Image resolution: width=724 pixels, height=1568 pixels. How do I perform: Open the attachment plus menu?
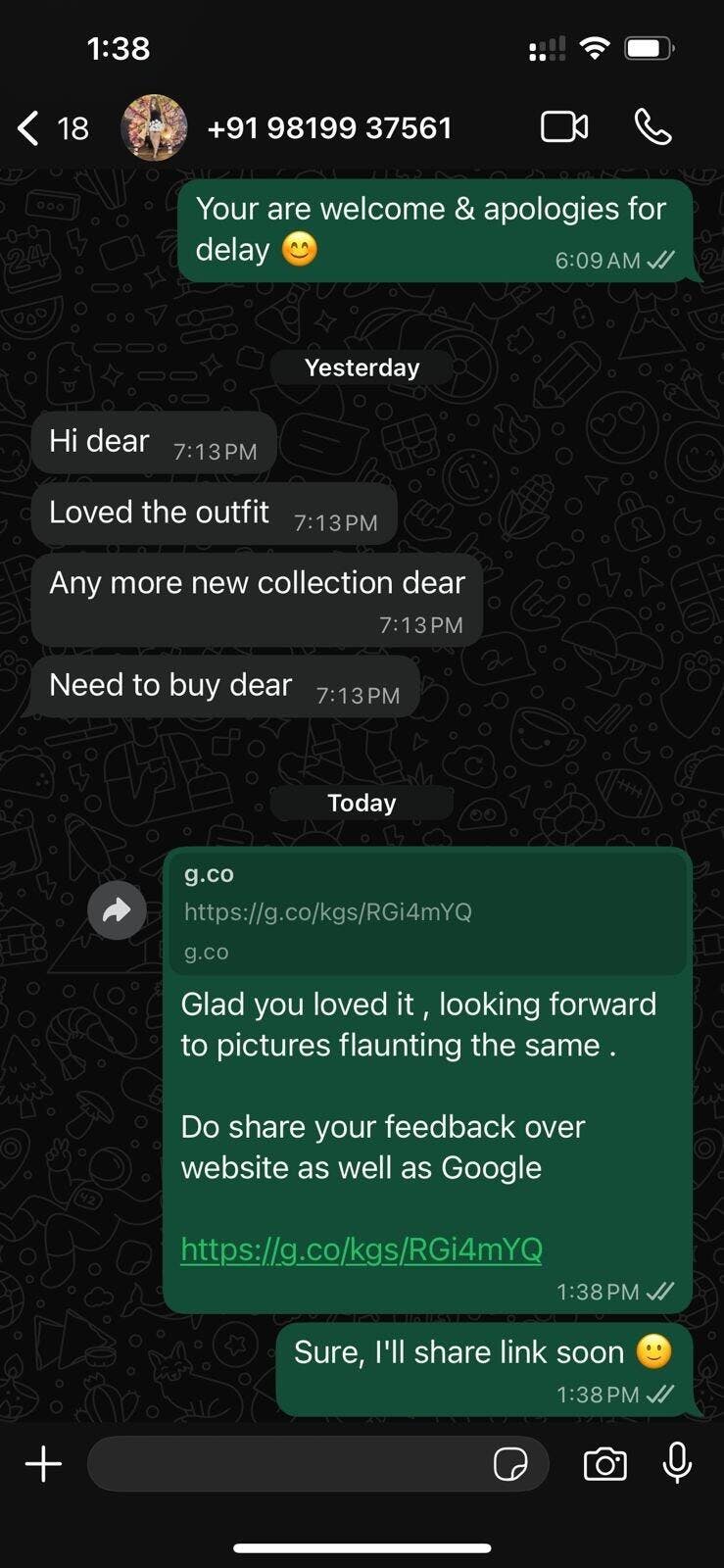click(43, 1464)
